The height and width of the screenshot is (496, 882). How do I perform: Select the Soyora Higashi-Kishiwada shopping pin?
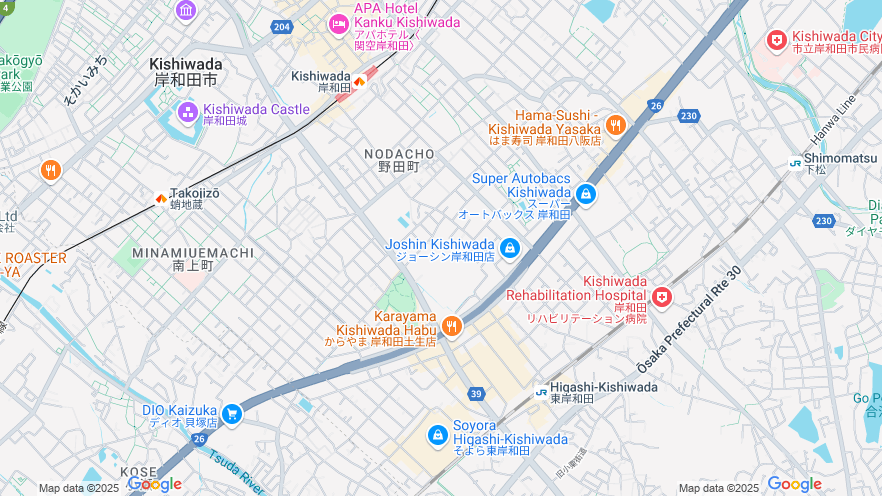pyautogui.click(x=437, y=435)
